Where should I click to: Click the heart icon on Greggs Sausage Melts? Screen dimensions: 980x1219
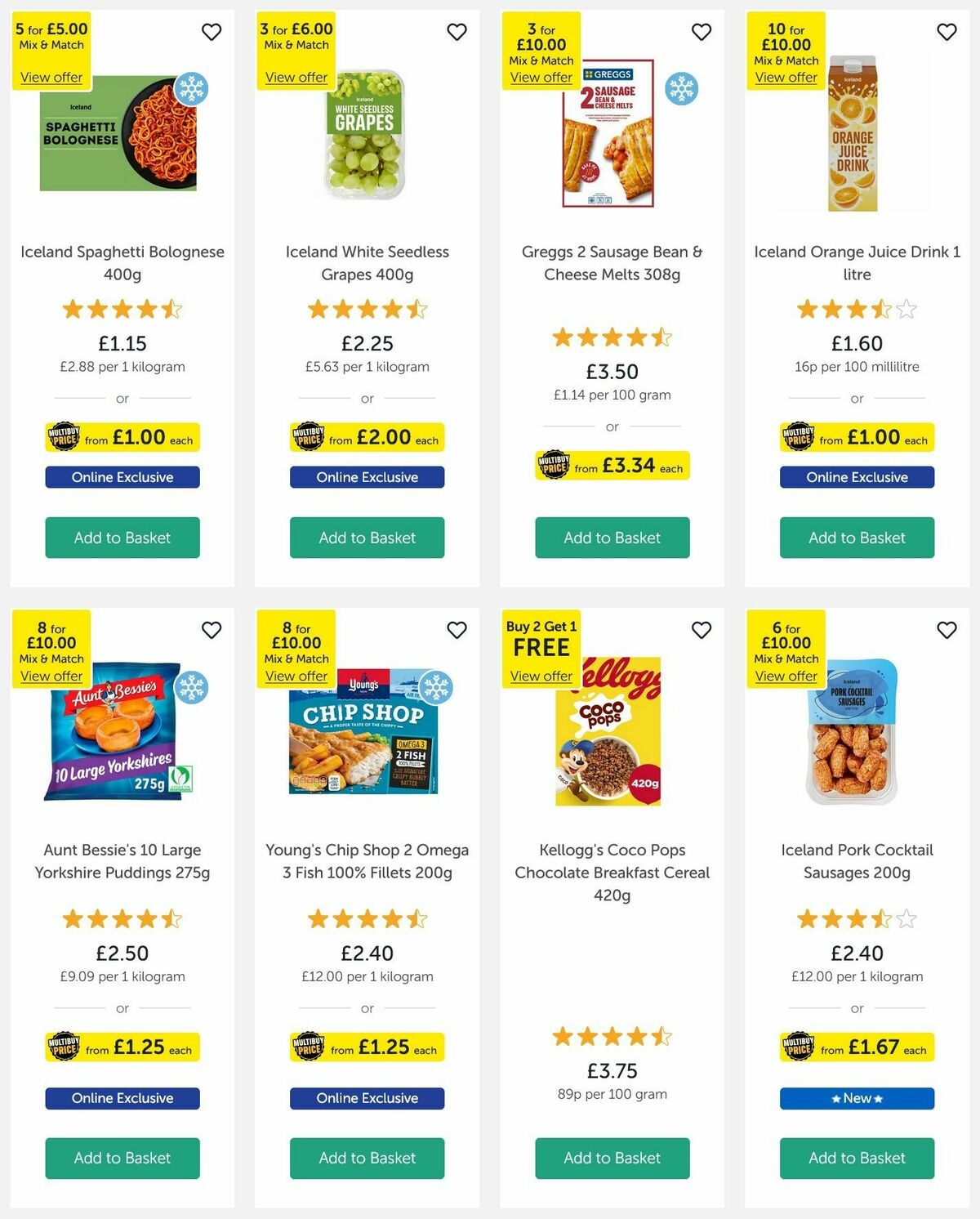[x=702, y=33]
